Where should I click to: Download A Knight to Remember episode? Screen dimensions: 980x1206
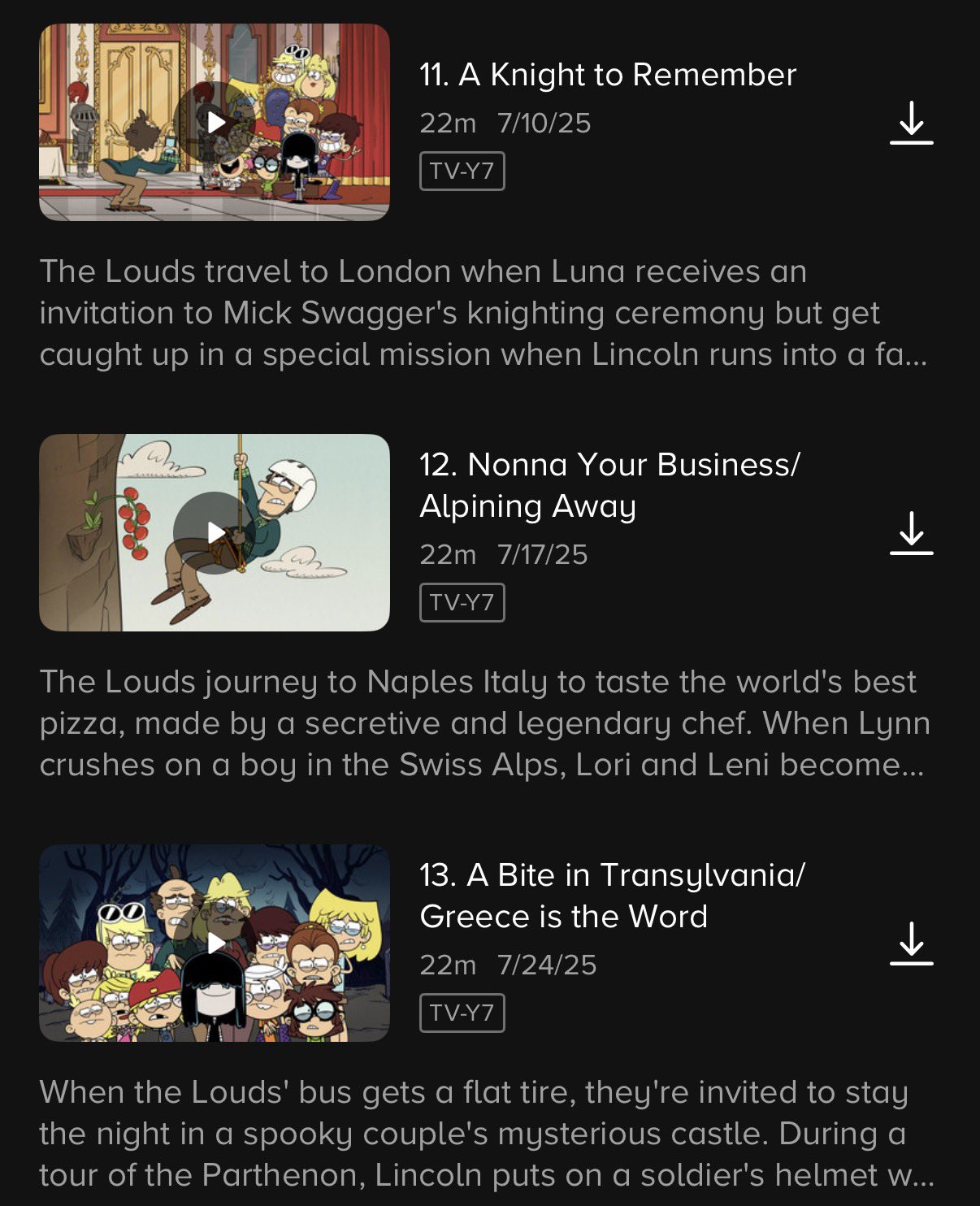coord(911,123)
